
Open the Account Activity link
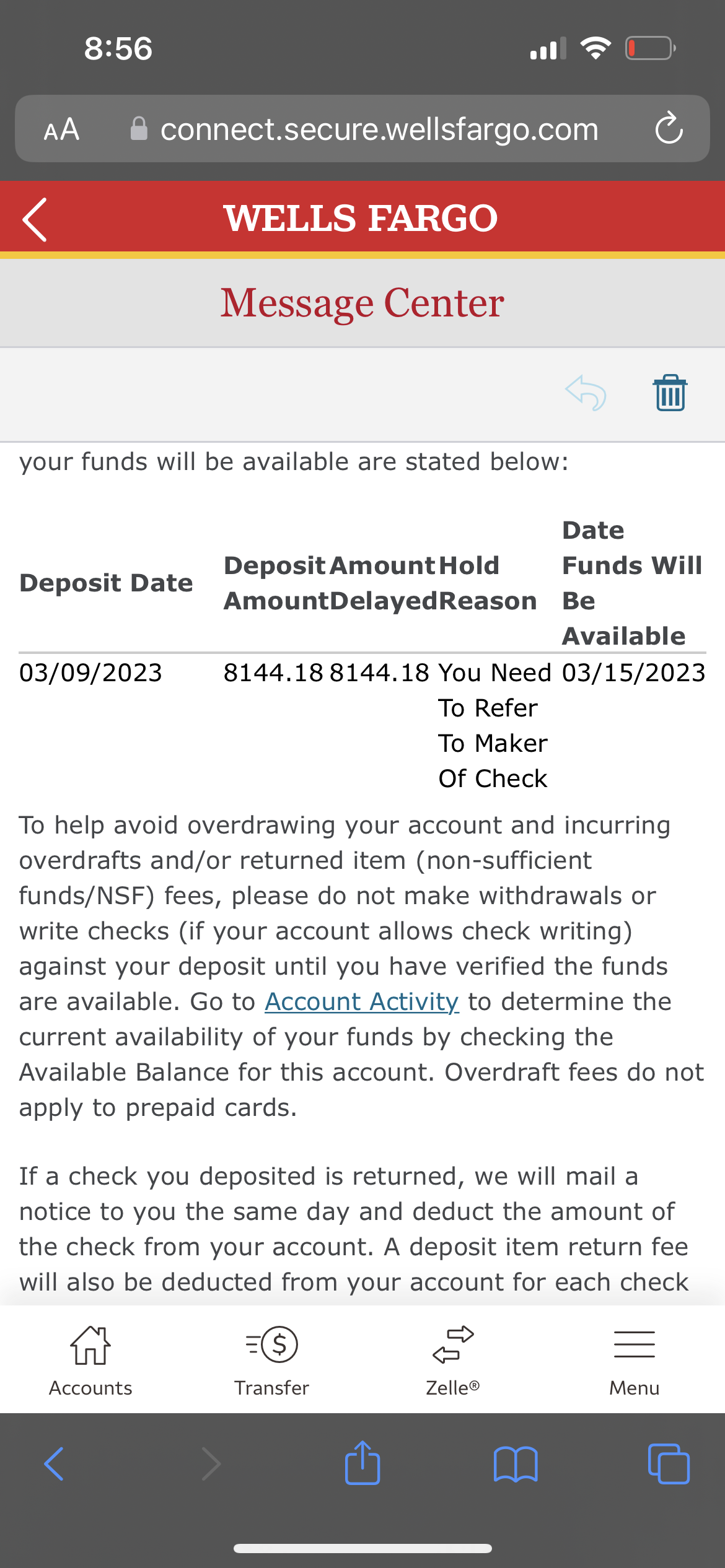click(x=362, y=1001)
